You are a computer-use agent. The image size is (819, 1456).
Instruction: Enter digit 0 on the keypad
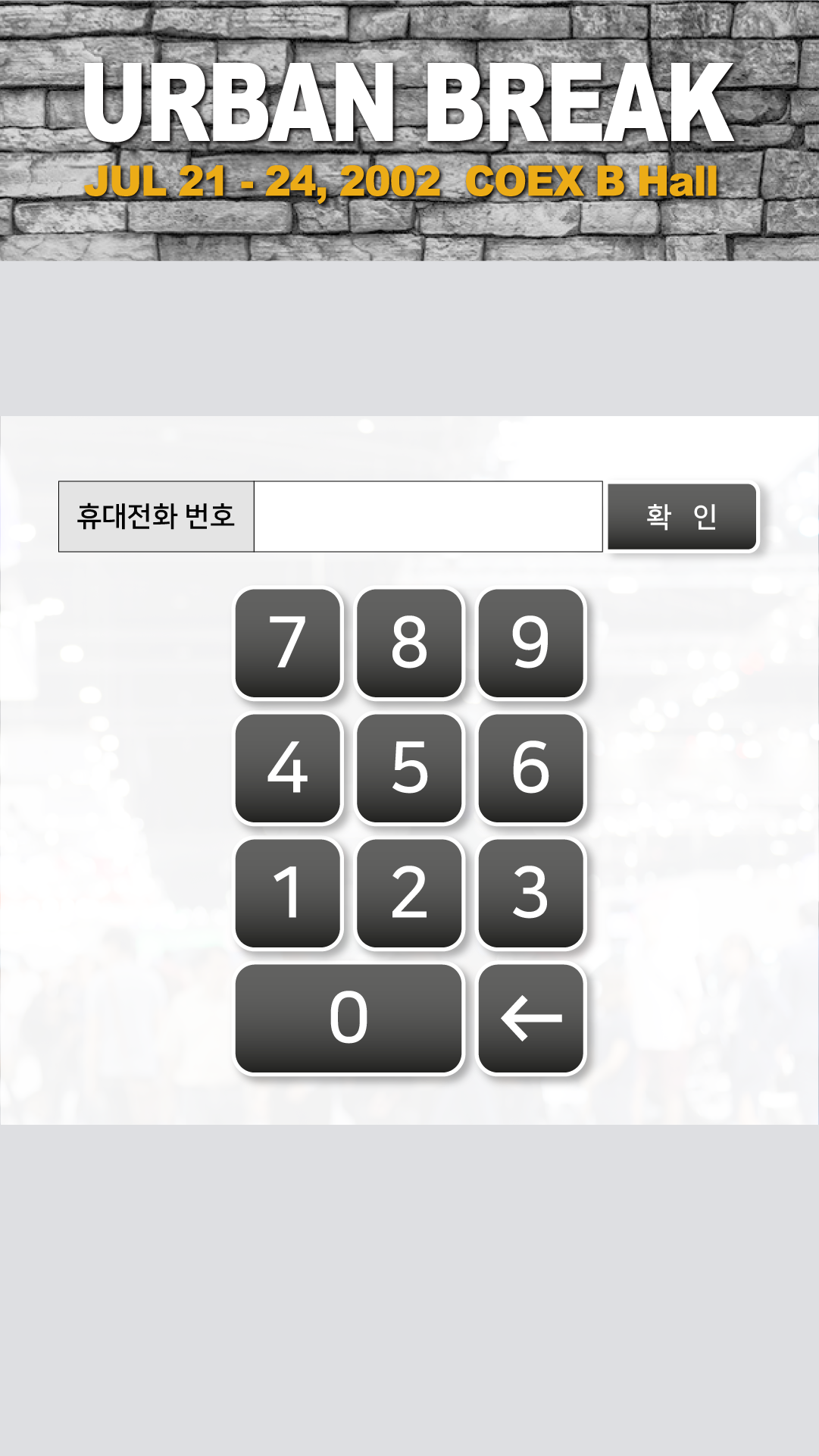click(349, 1018)
